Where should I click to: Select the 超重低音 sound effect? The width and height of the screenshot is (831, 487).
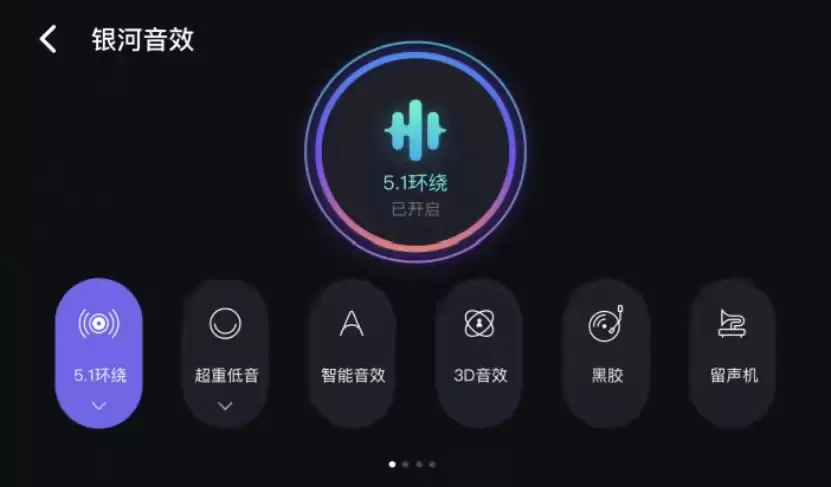click(225, 350)
